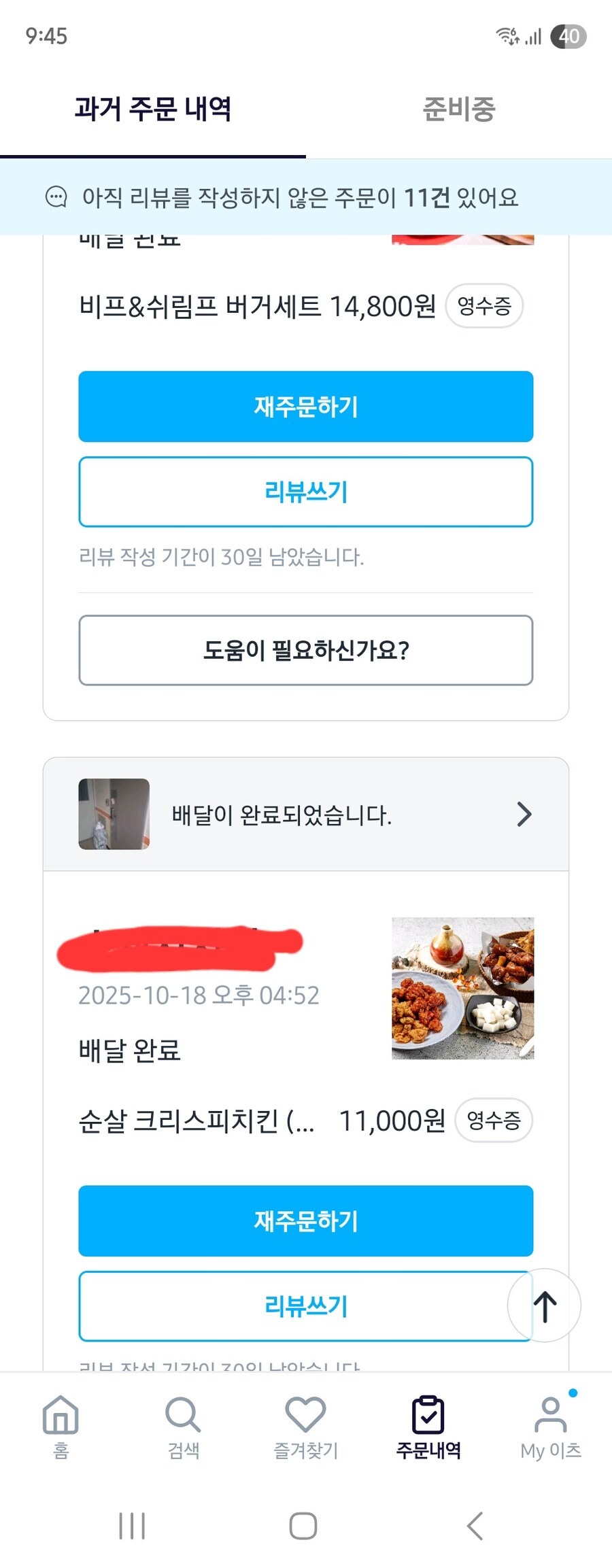This screenshot has width=612, height=1568.
Task: Open the 순살 크리스피치킨 food photo
Action: [x=462, y=988]
